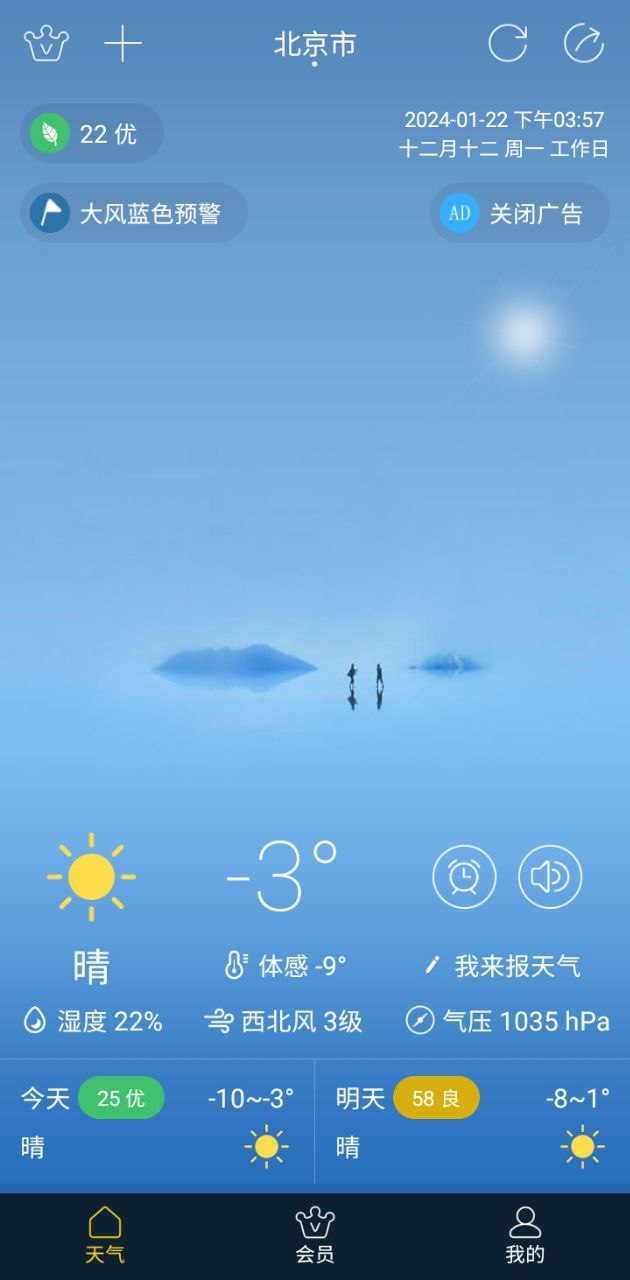Open tomorrow's forecast card
The height and width of the screenshot is (1280, 630).
tap(472, 1122)
